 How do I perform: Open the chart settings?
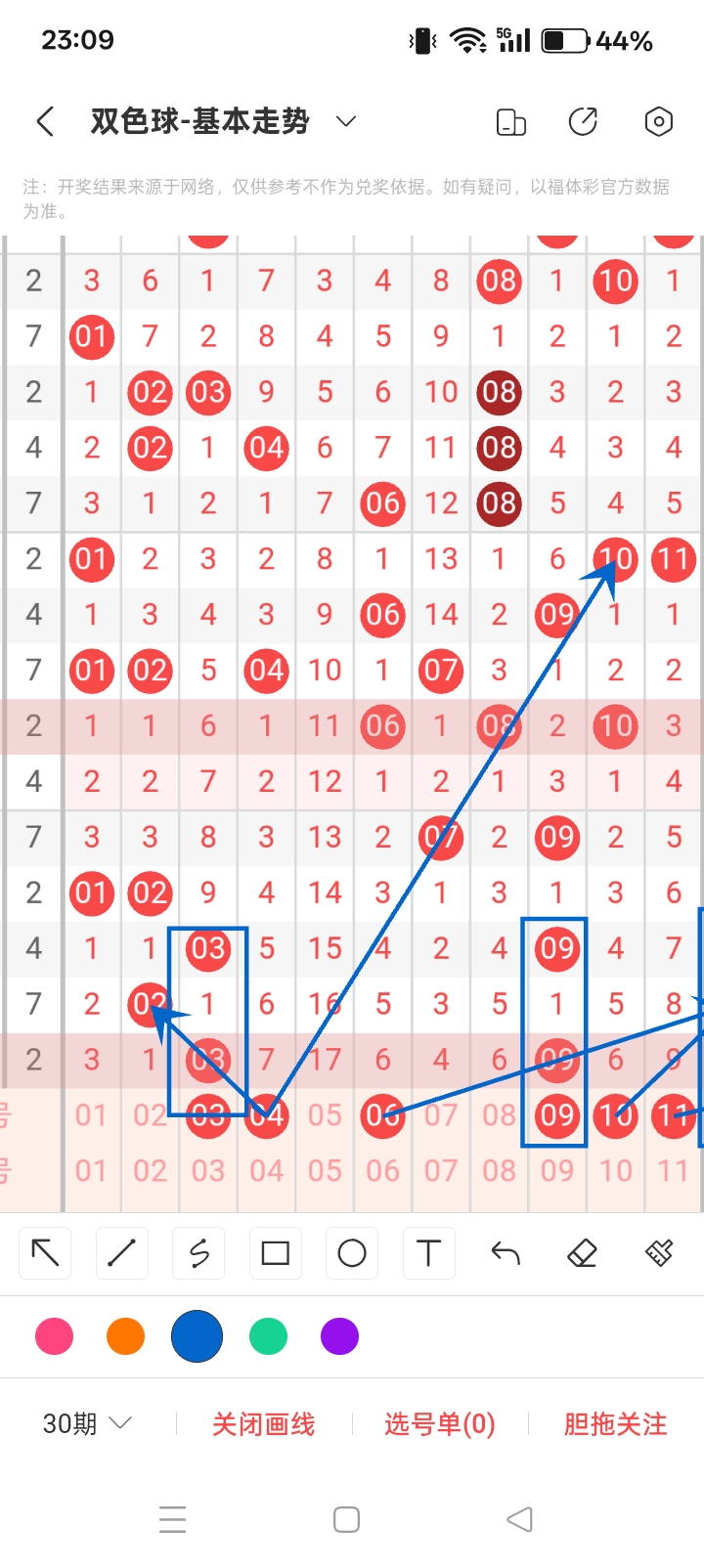click(x=658, y=121)
